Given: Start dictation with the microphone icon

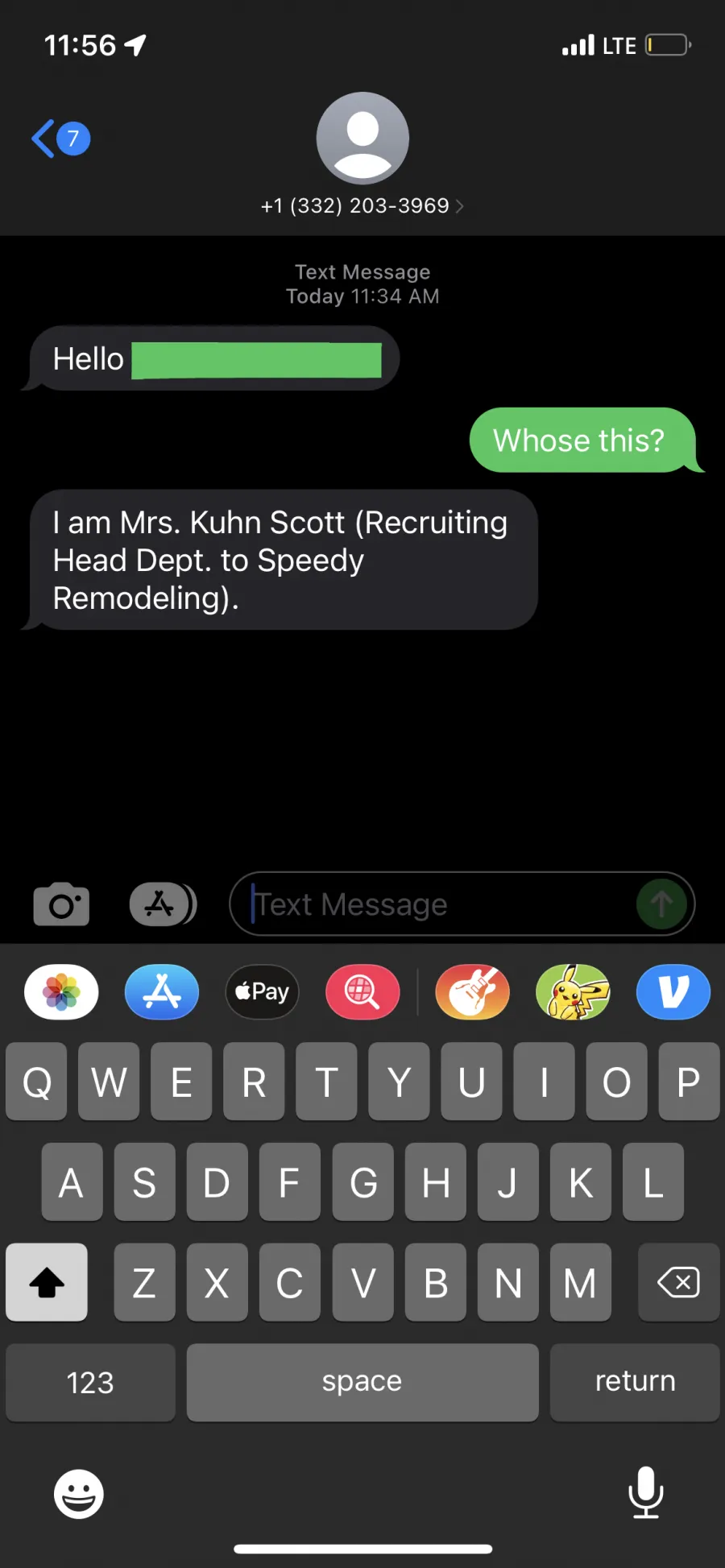Looking at the screenshot, I should 646,1492.
